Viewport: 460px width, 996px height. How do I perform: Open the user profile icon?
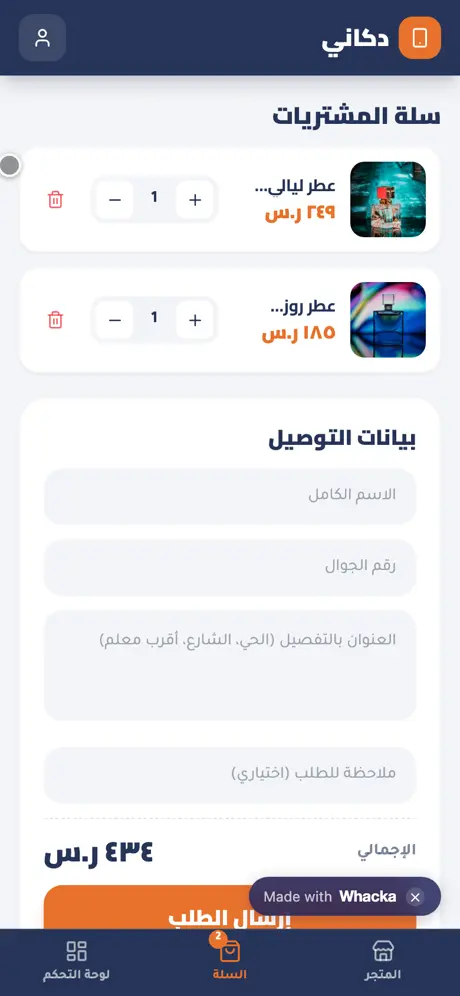[x=43, y=38]
